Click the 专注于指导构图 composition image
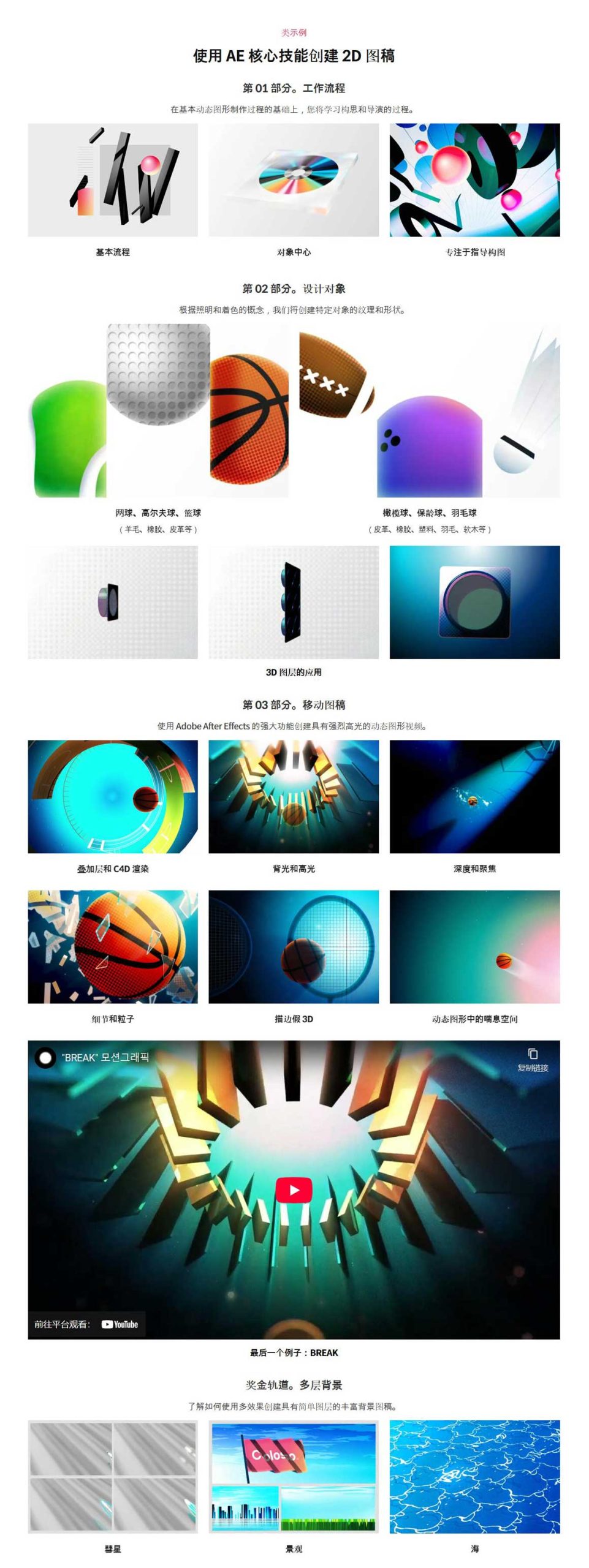The image size is (589, 1568). coord(475,181)
